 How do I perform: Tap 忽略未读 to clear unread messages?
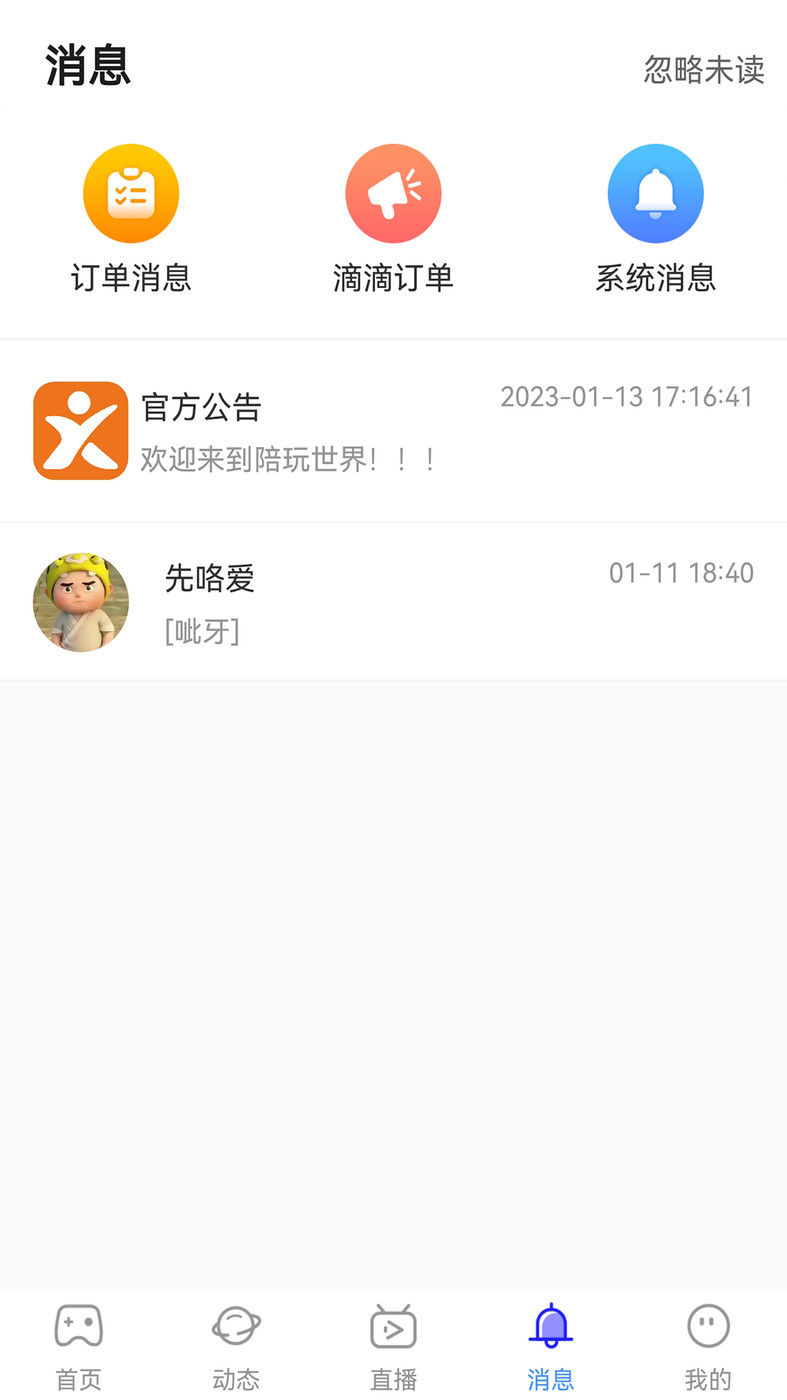[703, 70]
